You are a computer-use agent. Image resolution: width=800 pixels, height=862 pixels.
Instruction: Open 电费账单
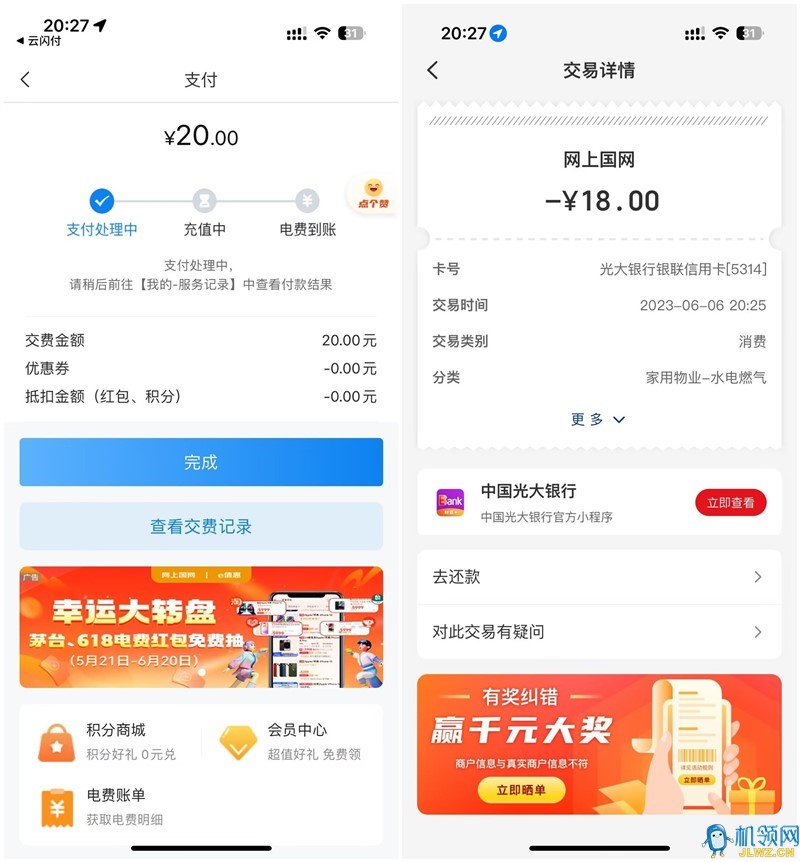[106, 806]
